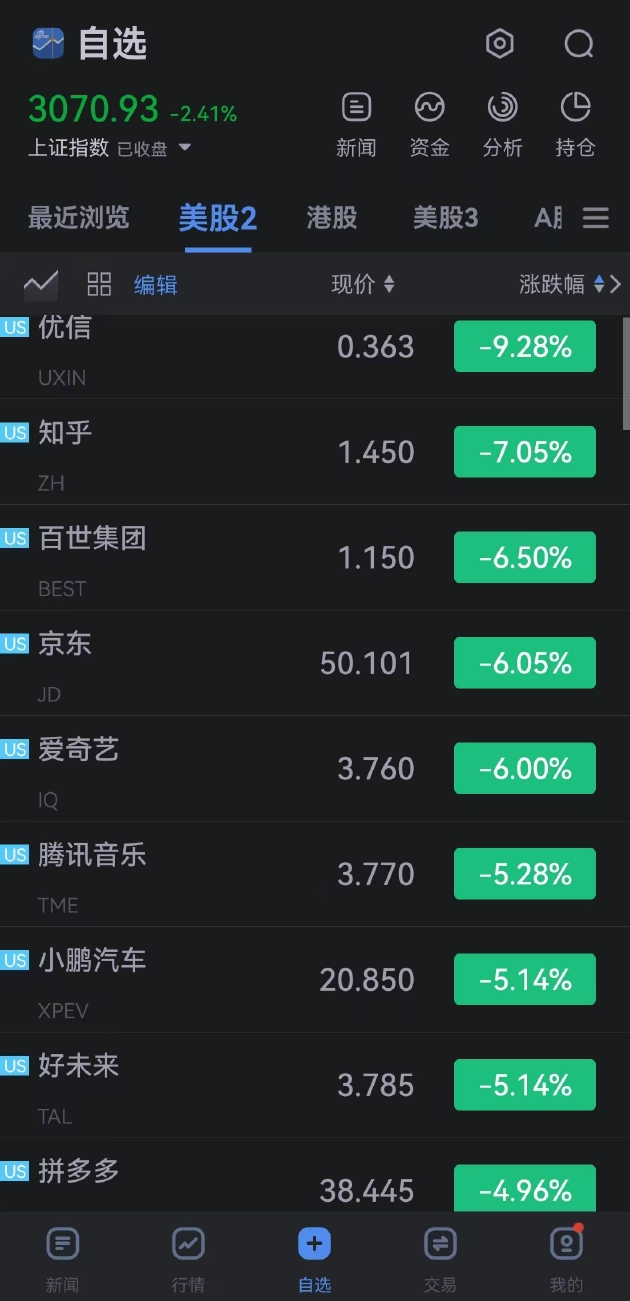Switch to the 最近浏览 tab
This screenshot has height=1301, width=630.
click(79, 217)
